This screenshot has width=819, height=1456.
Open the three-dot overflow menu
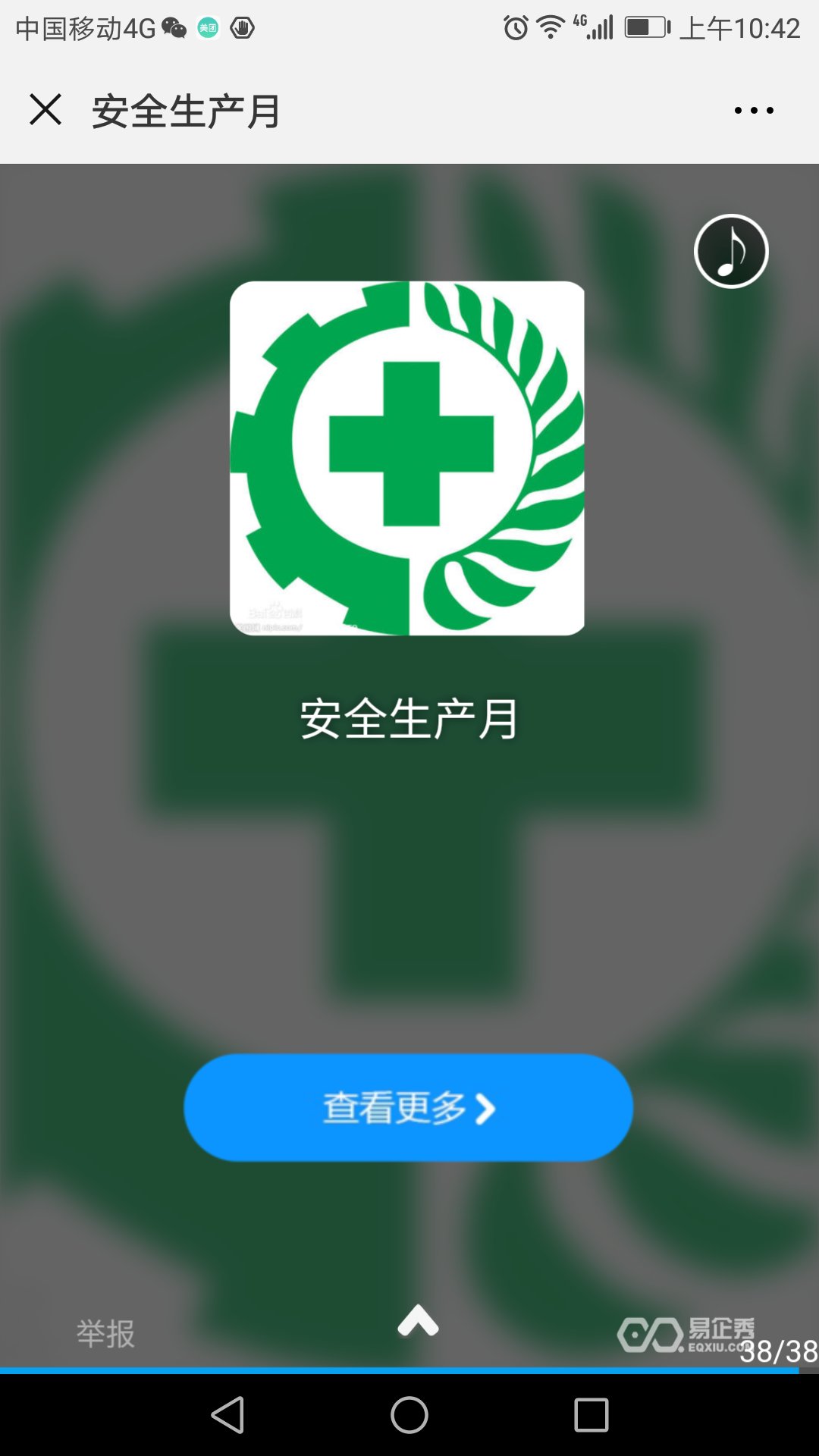point(754,111)
